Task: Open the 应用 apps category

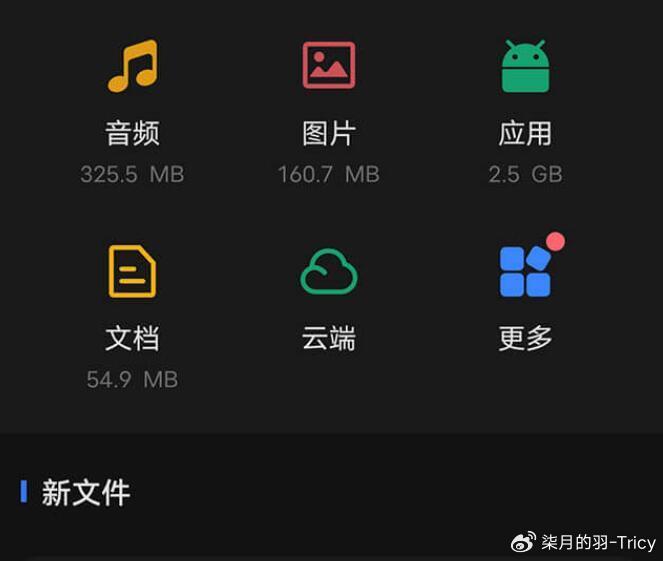Action: (525, 68)
